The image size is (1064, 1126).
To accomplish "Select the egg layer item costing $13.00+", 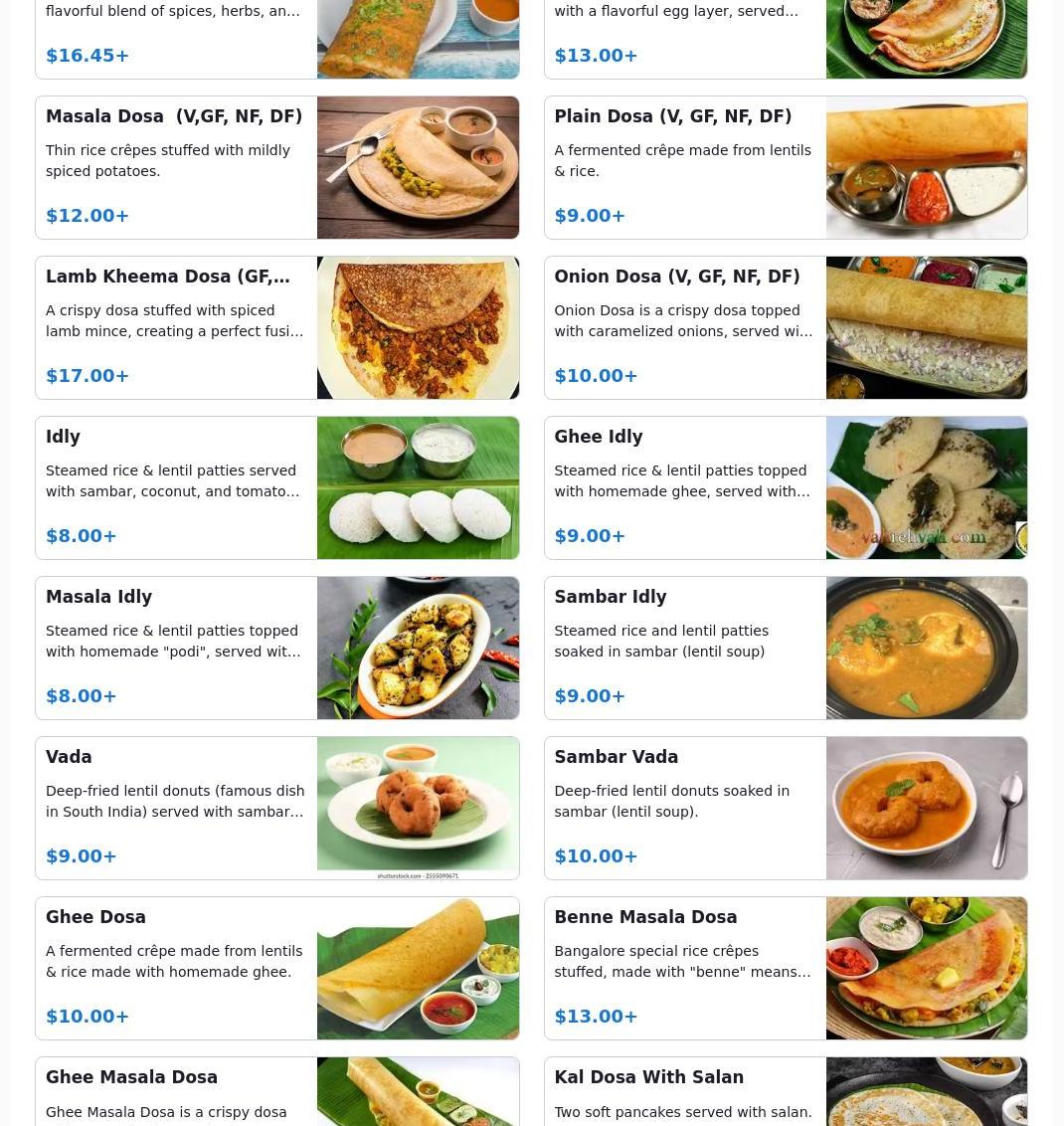I will 785,40.
